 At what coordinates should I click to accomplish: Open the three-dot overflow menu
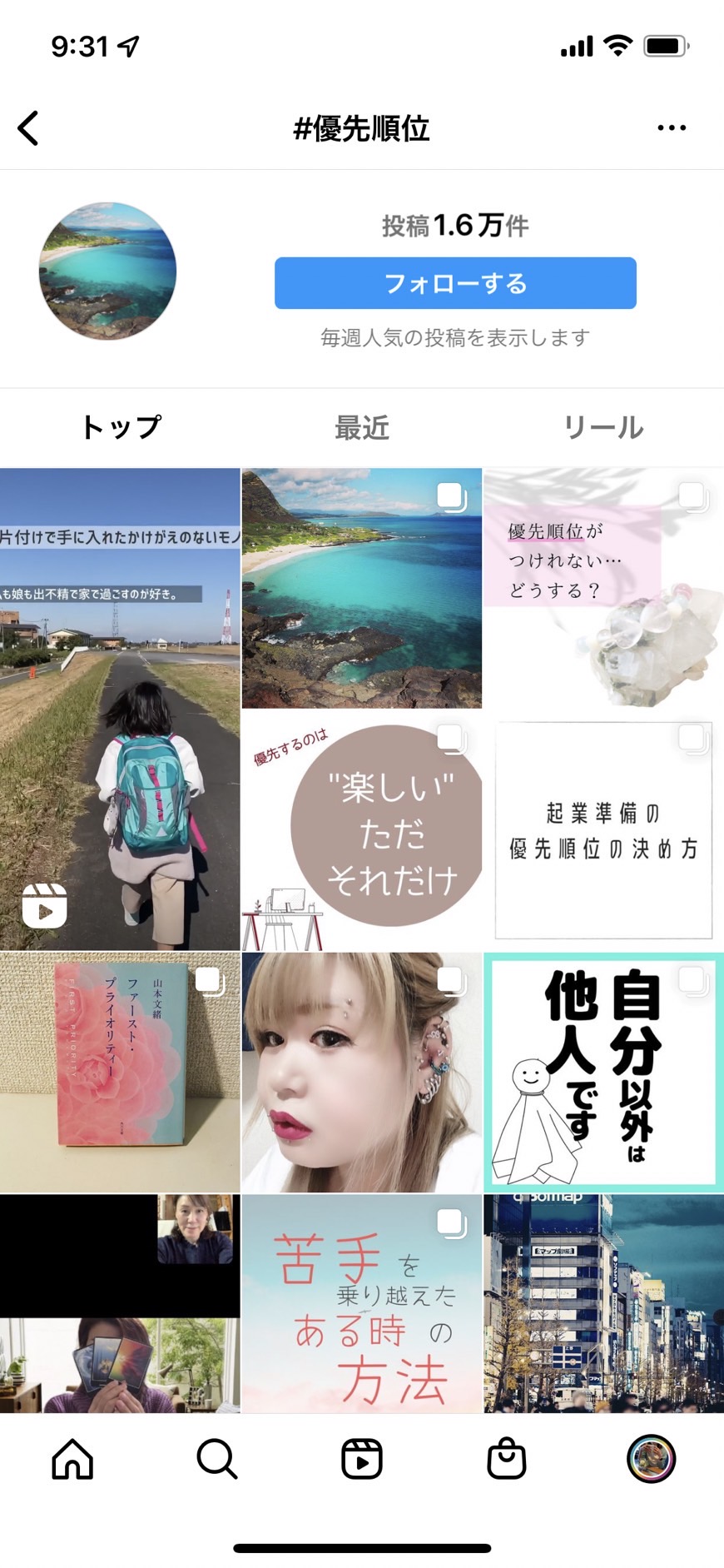[671, 128]
